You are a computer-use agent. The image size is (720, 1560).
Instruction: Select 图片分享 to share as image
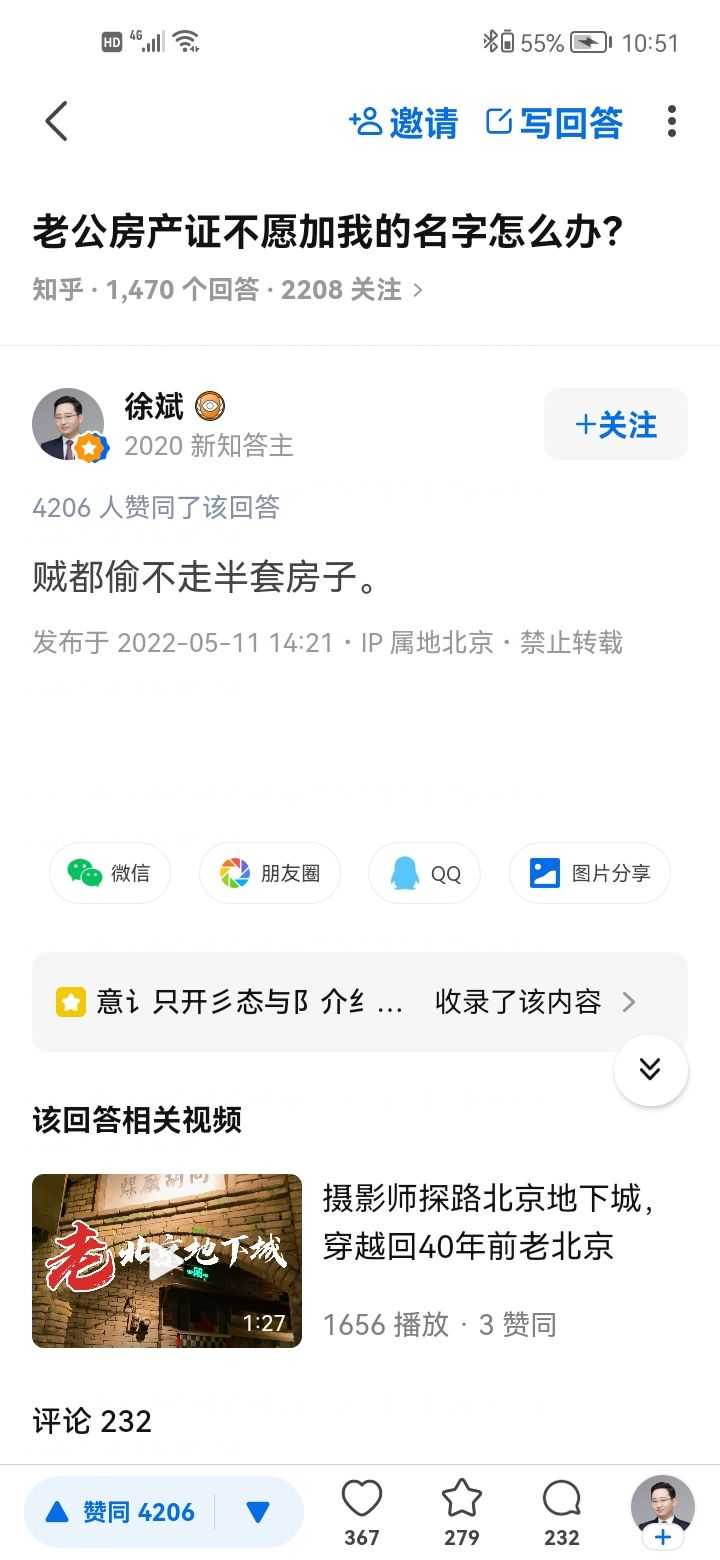(x=589, y=873)
